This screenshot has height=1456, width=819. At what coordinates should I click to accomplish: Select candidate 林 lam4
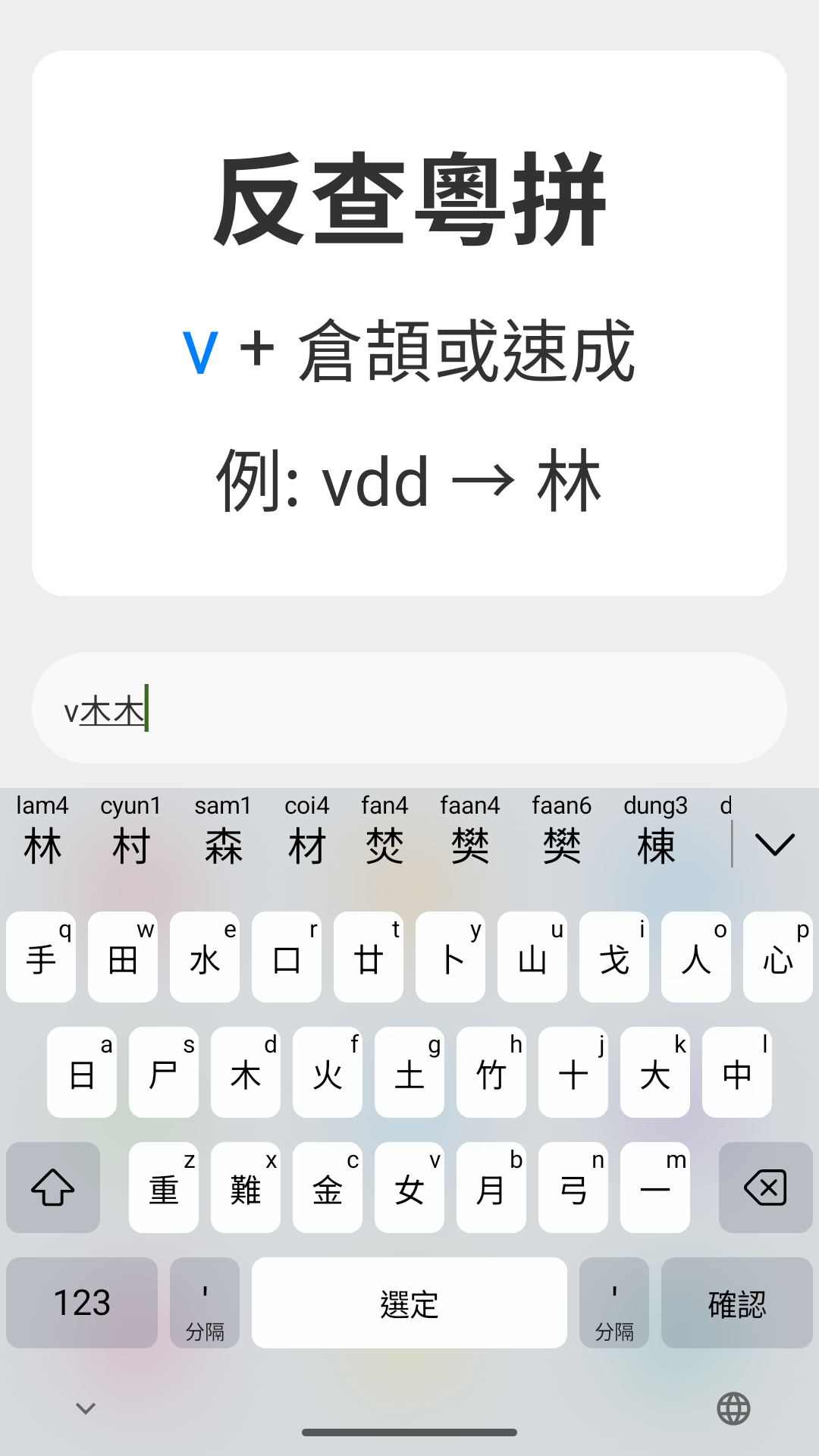click(42, 833)
